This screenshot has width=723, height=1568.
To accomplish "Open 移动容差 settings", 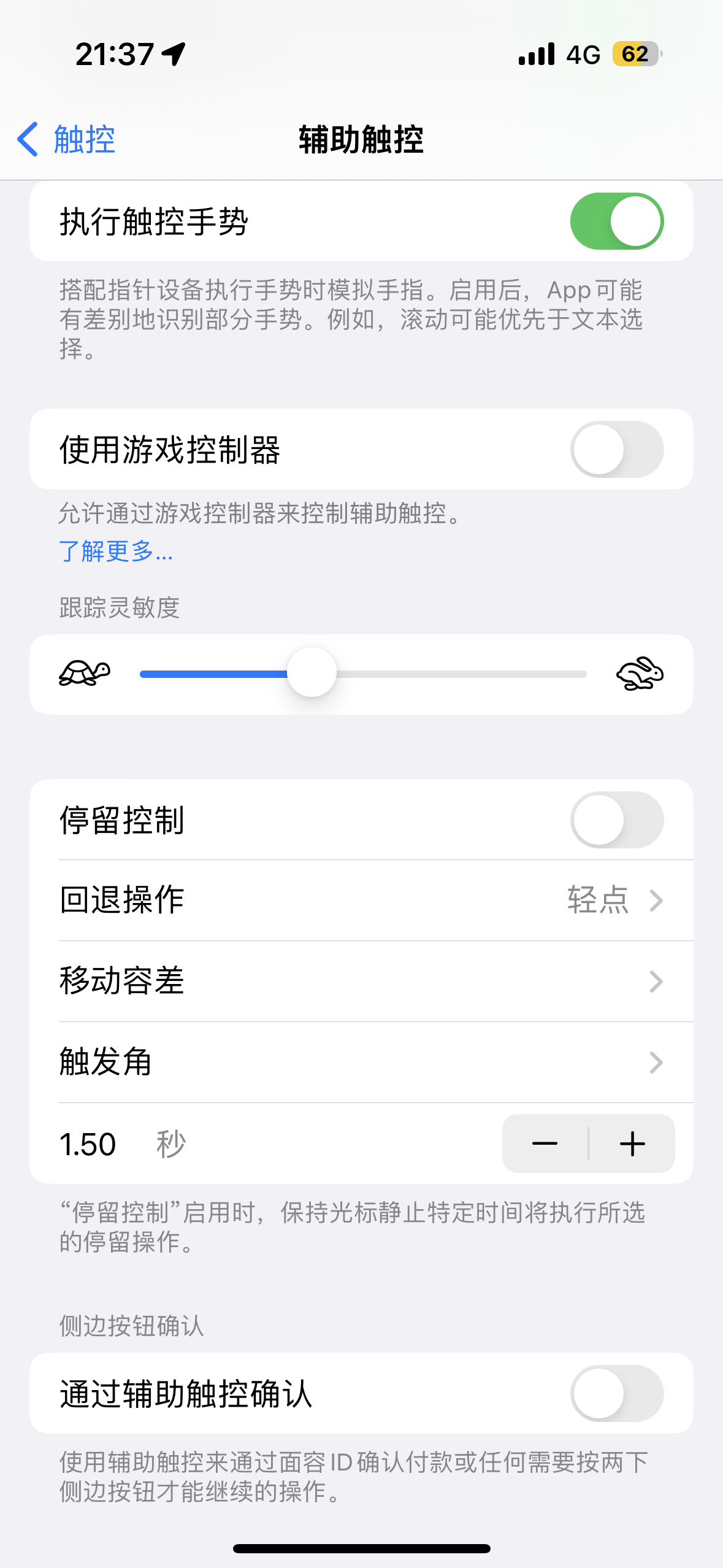I will click(361, 981).
